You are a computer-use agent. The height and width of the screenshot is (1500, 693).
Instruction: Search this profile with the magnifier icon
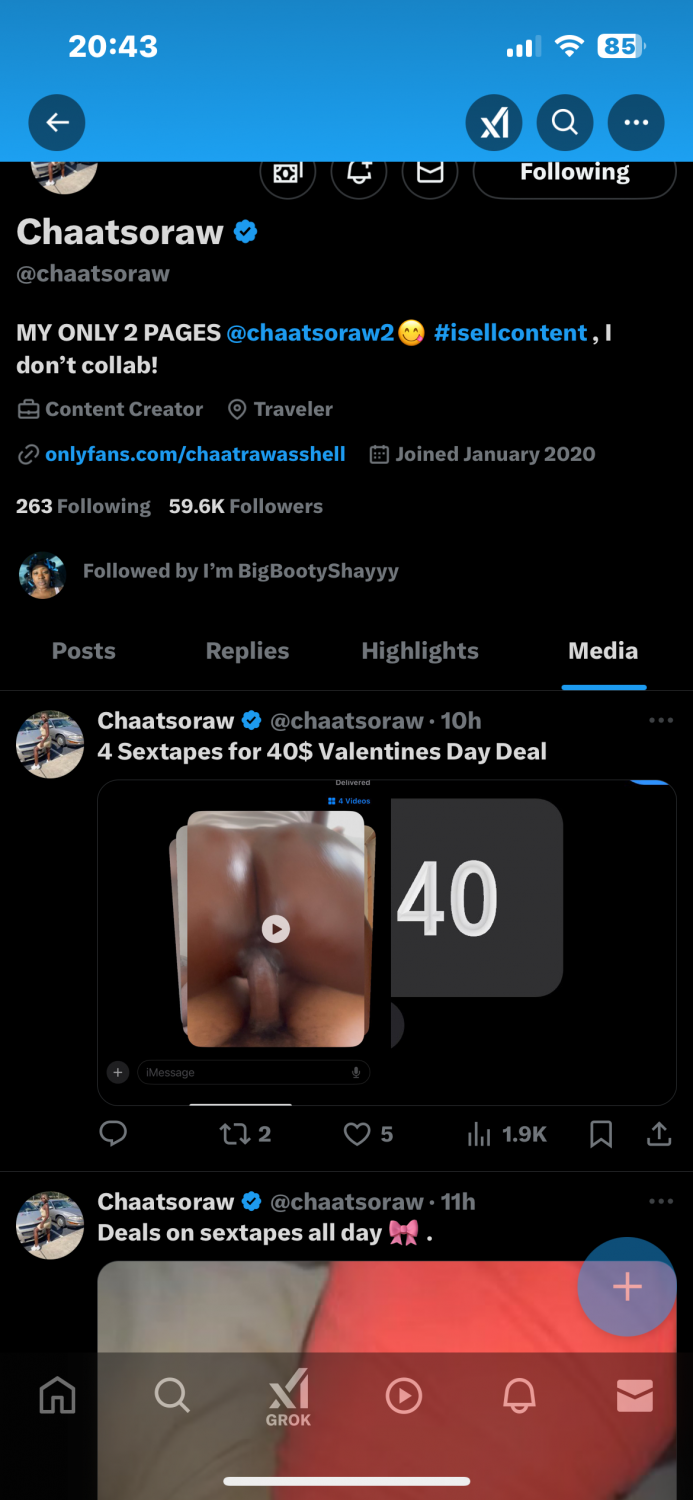pos(565,123)
